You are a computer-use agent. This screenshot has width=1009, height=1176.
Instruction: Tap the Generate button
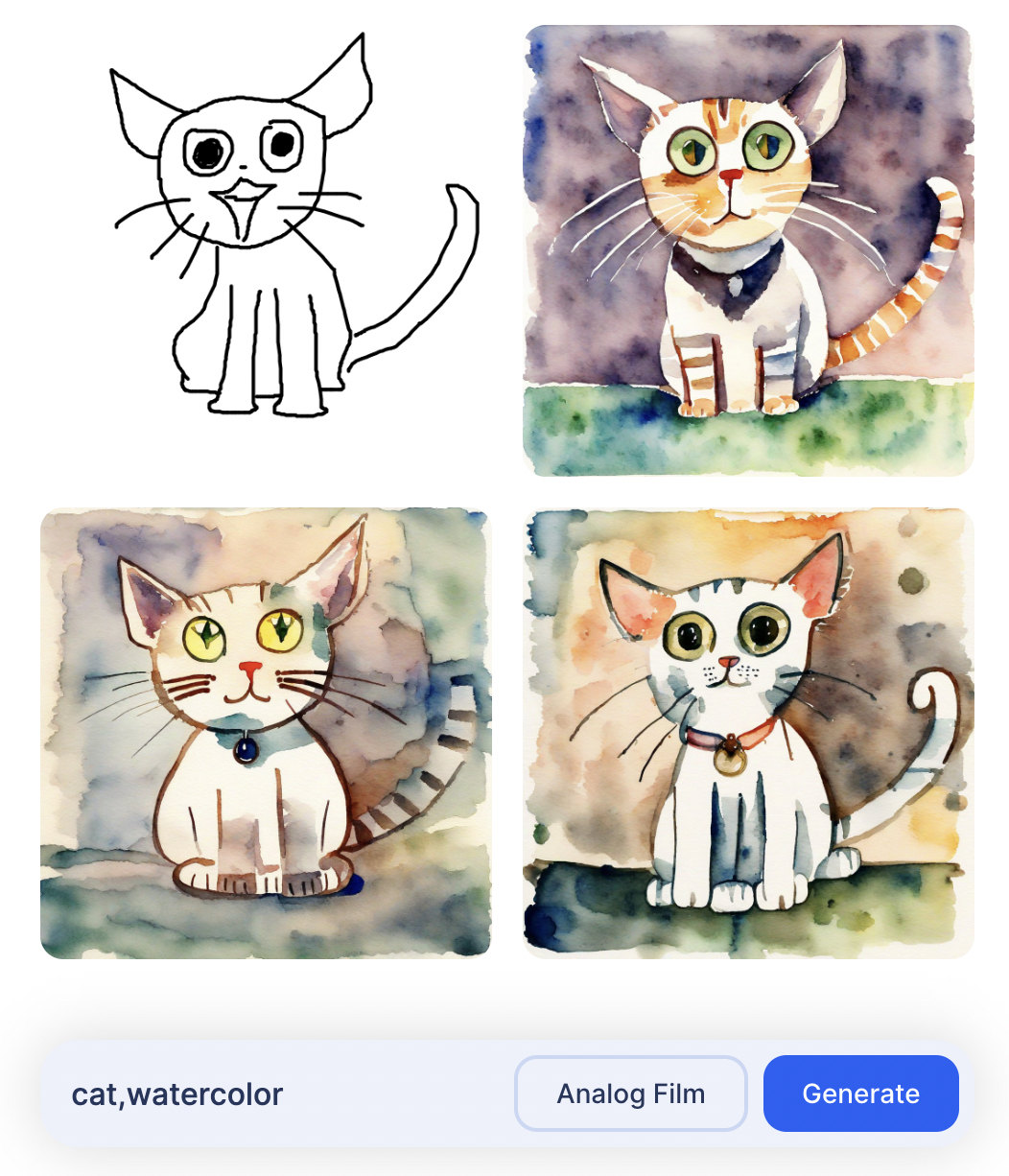pos(860,1094)
